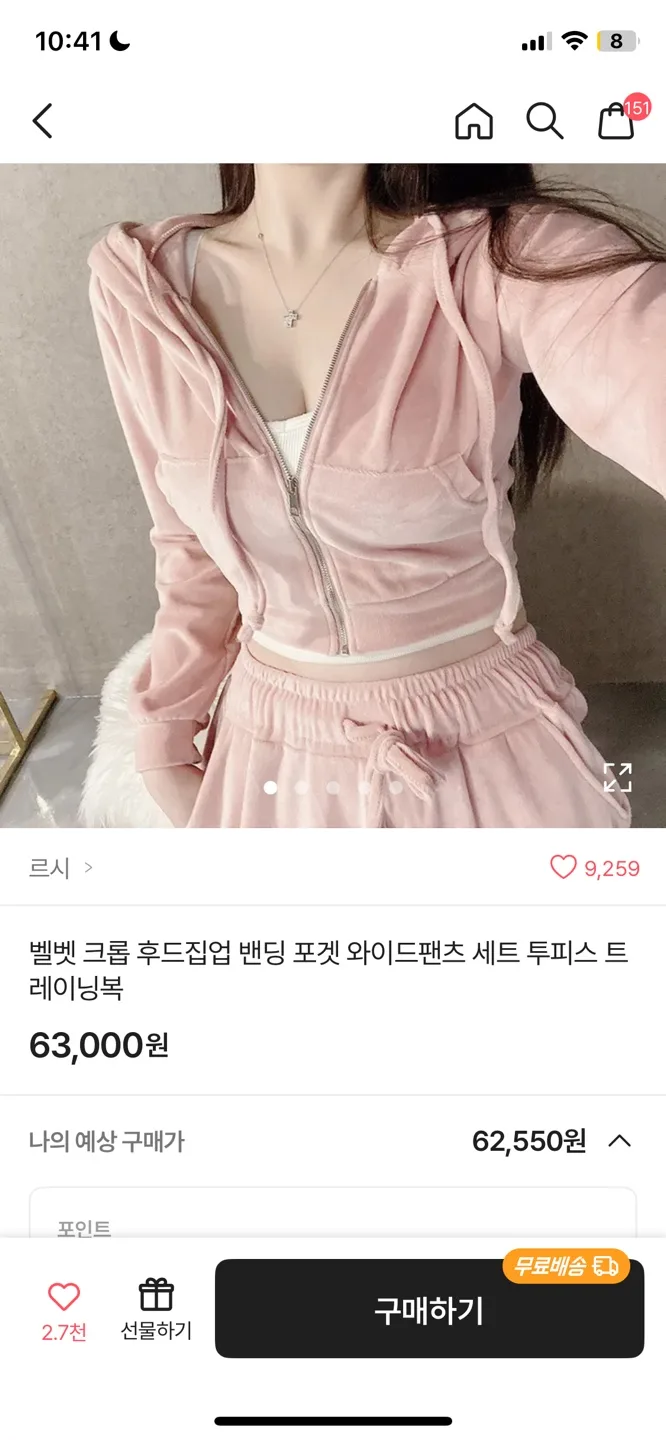This screenshot has height=1440, width=666.
Task: Add this product to wishlist (2.7천)
Action: tap(64, 1308)
